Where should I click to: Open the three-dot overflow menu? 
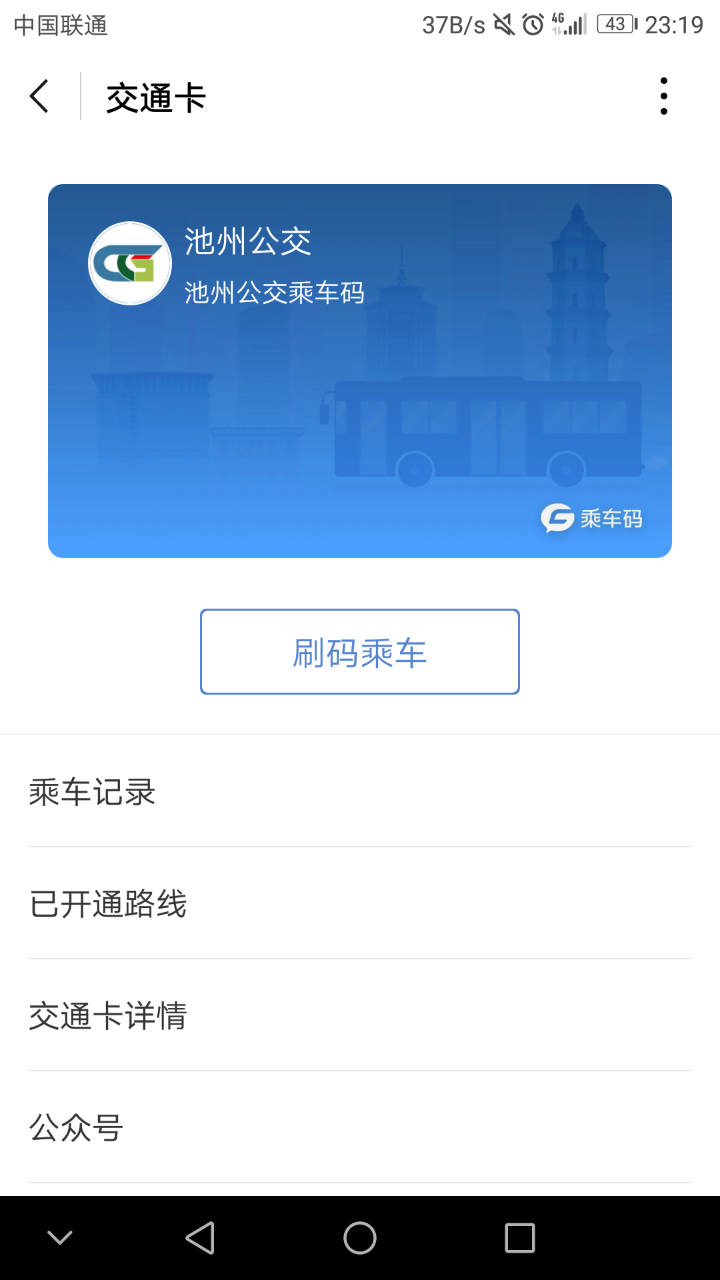pos(663,97)
